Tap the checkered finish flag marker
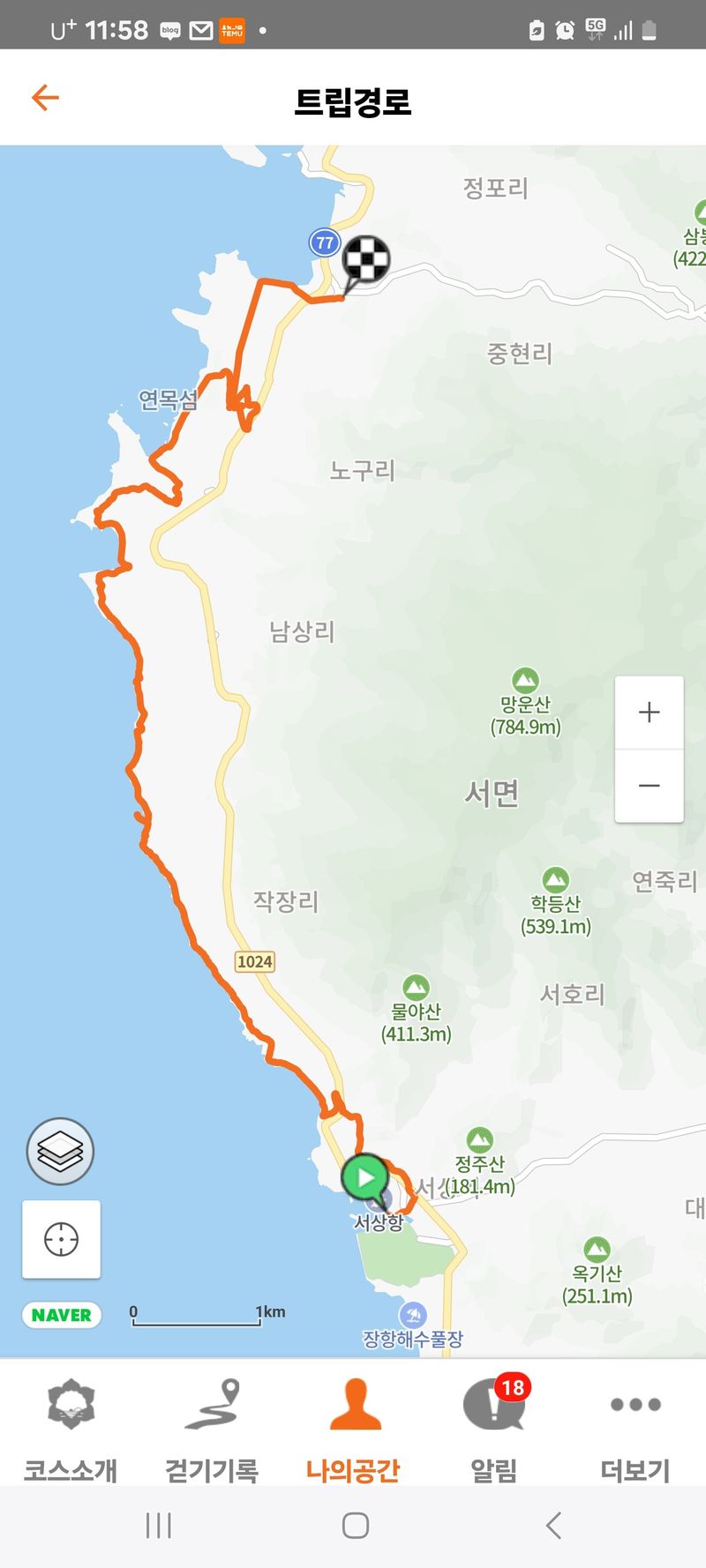The width and height of the screenshot is (706, 1568). [365, 258]
